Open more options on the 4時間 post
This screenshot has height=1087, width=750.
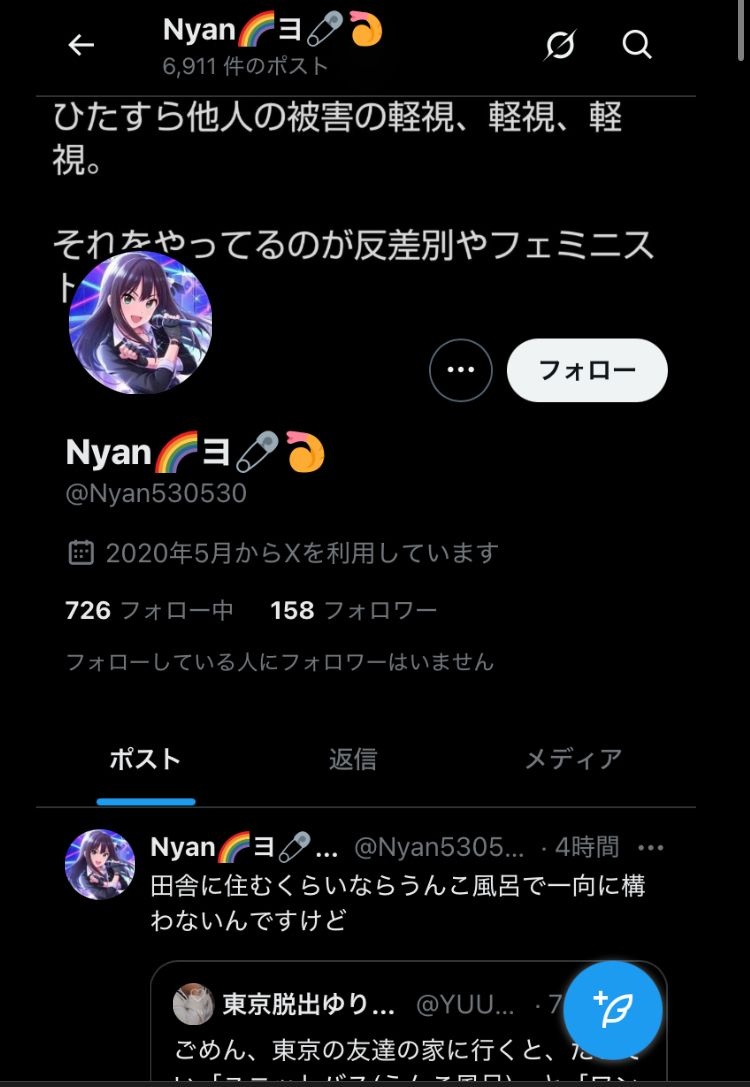point(651,848)
